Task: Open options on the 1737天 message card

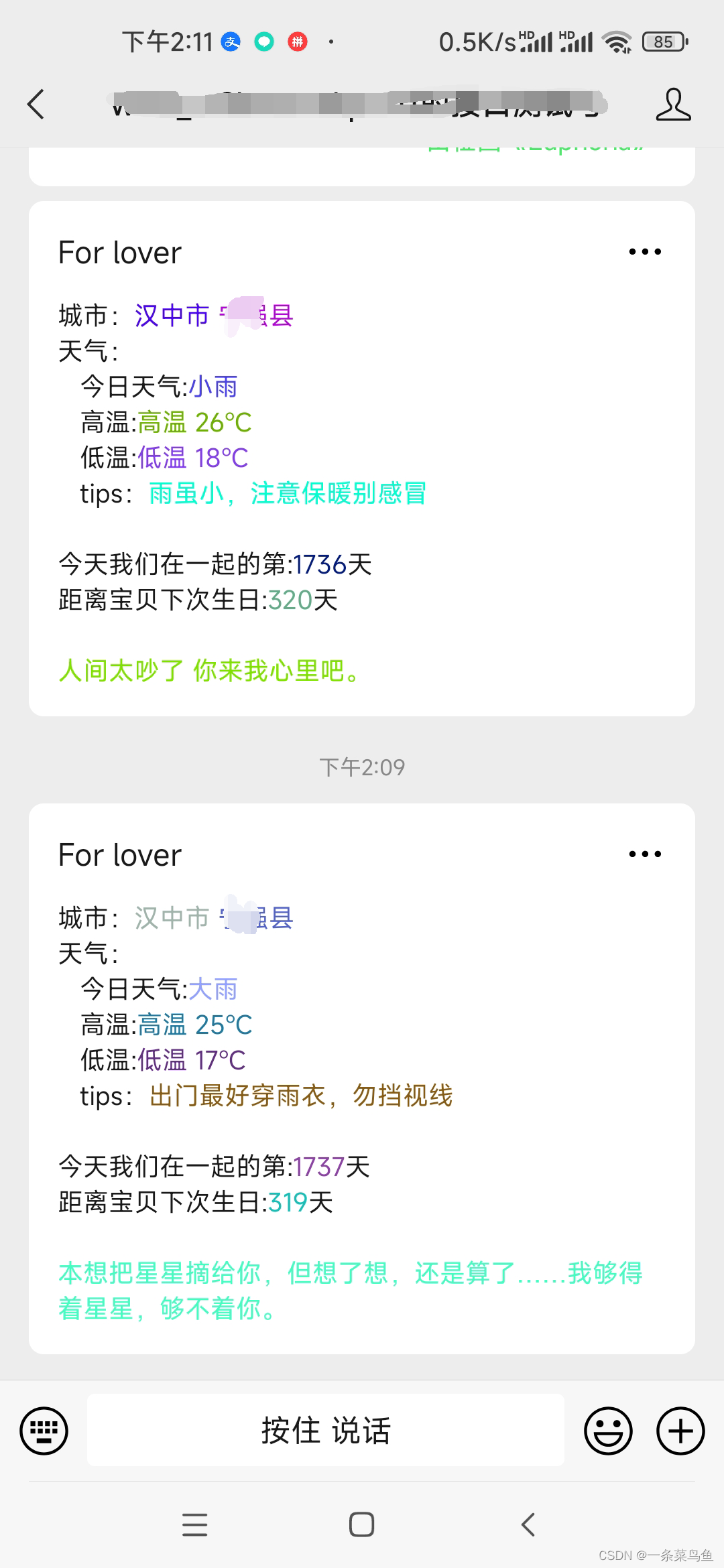Action: click(645, 854)
